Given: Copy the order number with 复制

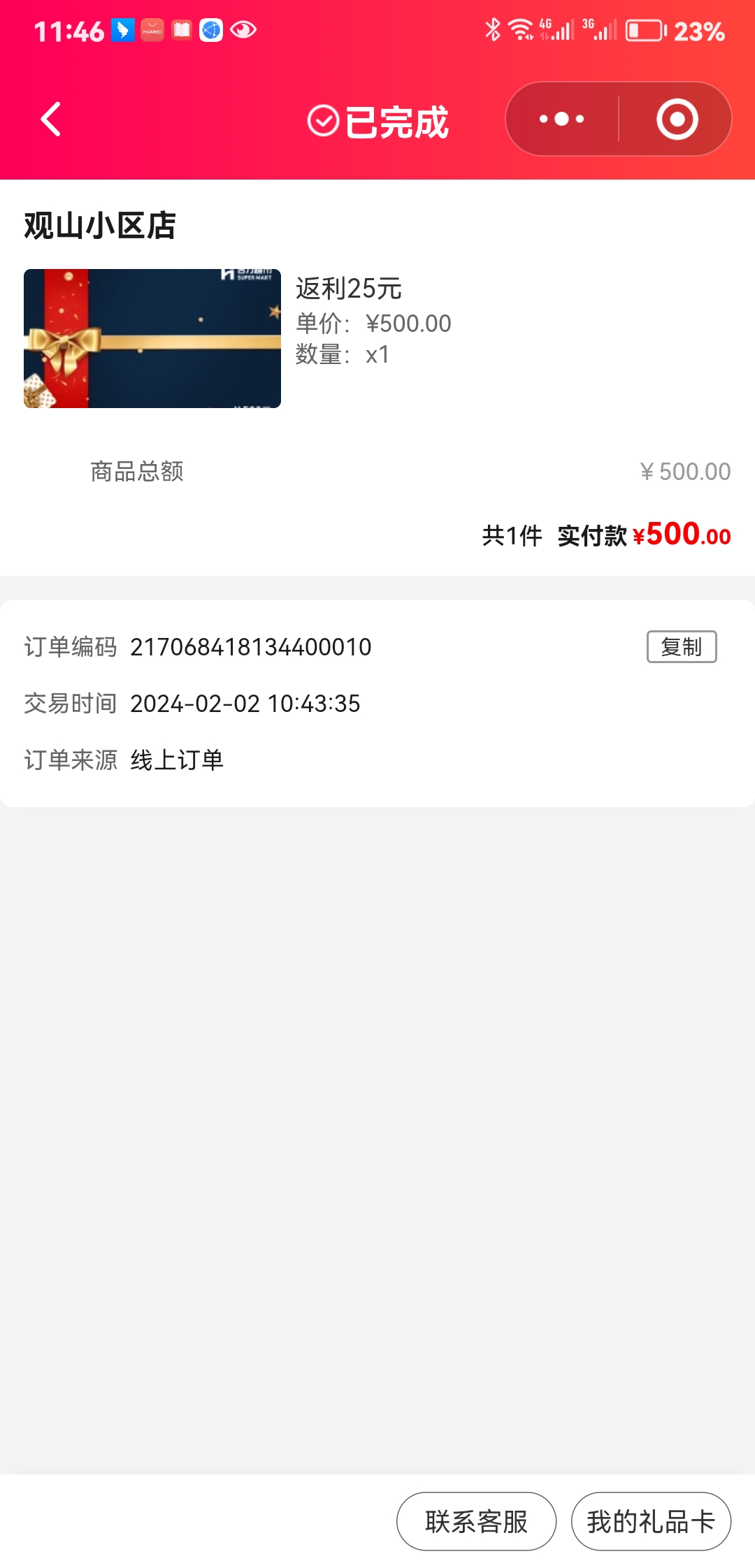Looking at the screenshot, I should pyautogui.click(x=681, y=647).
